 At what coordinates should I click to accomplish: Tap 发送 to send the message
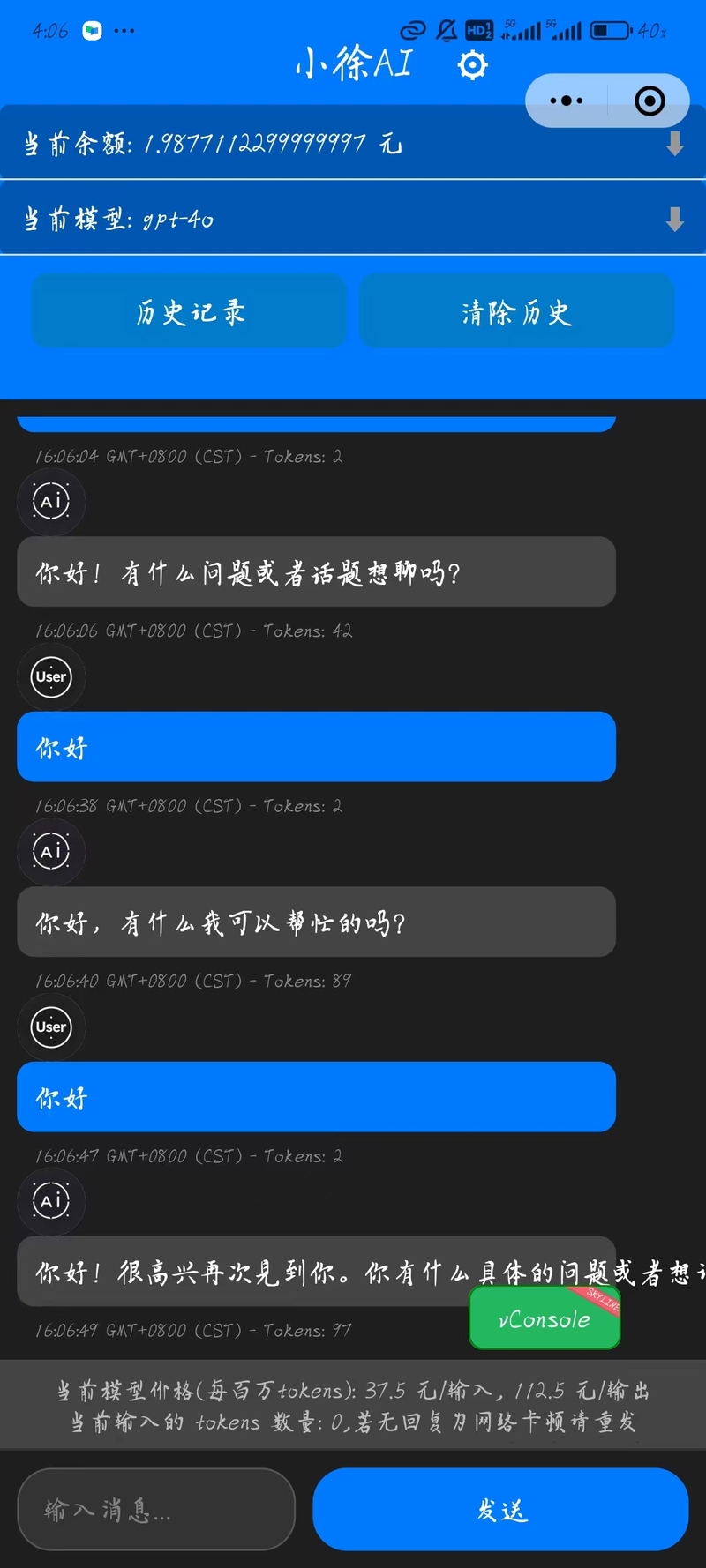[500, 1509]
